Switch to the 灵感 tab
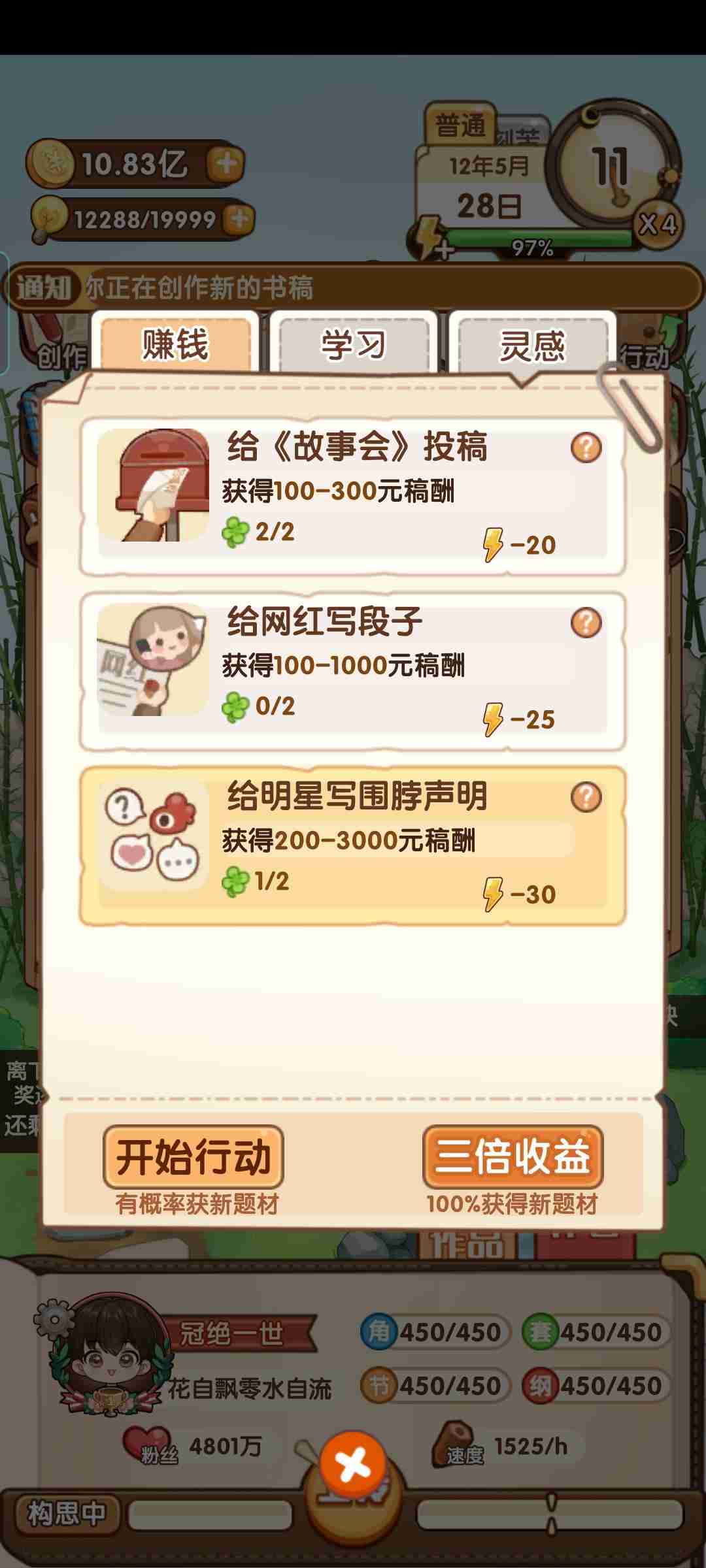The width and height of the screenshot is (706, 1568). pos(532,345)
